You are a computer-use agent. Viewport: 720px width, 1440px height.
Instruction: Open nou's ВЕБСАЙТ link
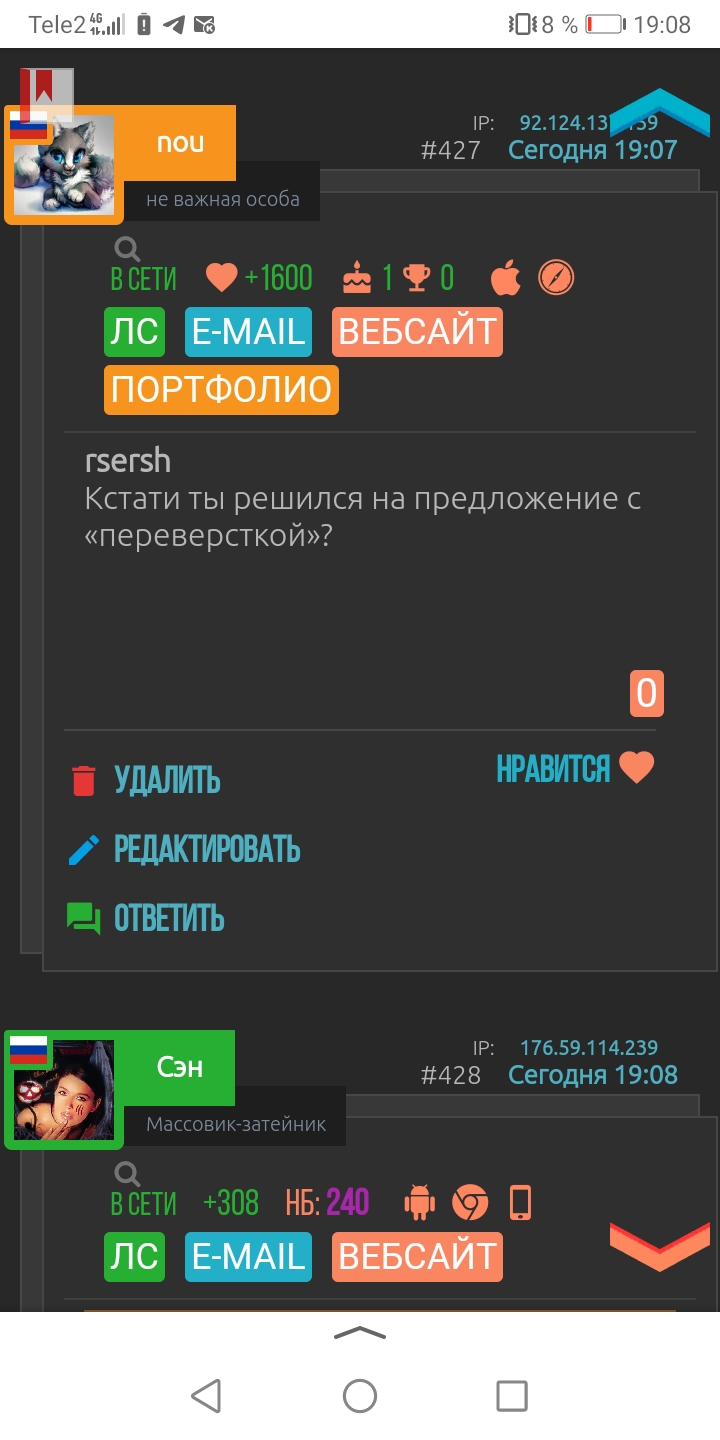click(x=417, y=332)
